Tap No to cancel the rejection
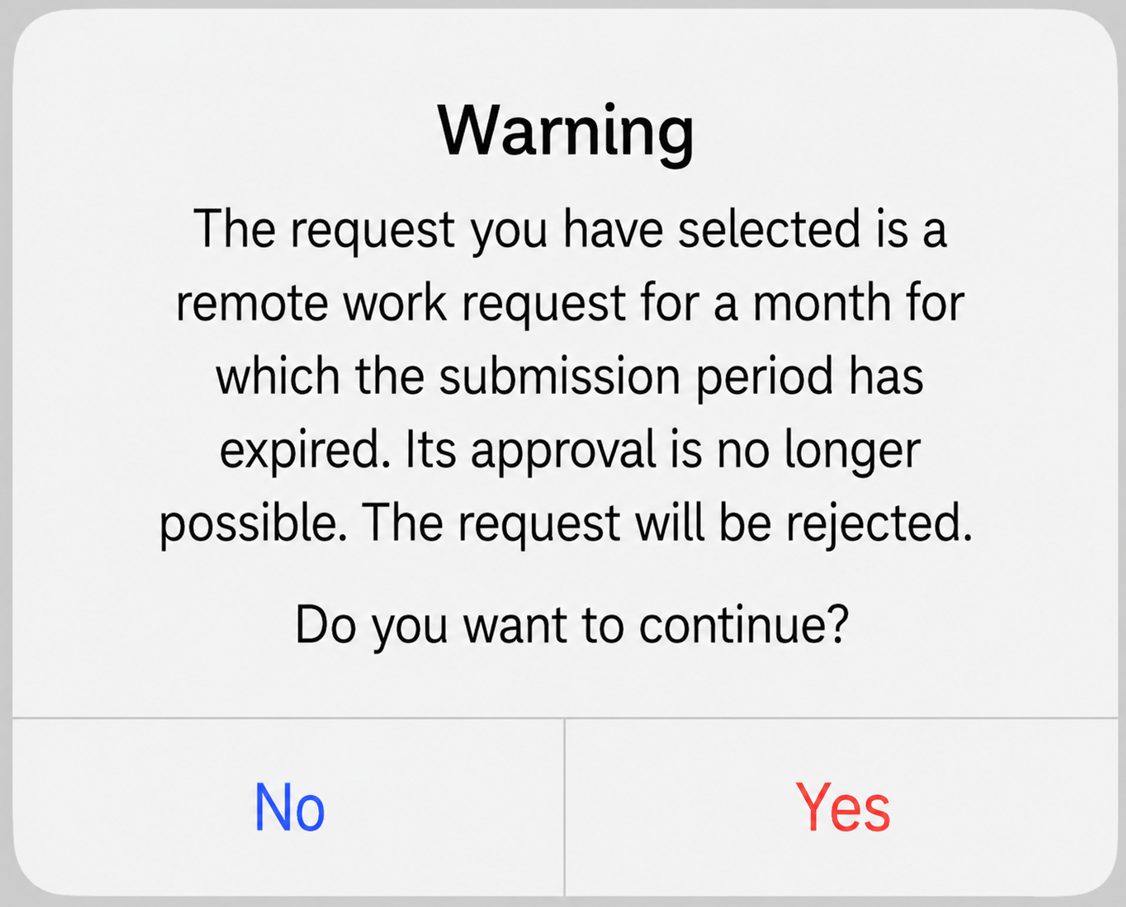This screenshot has width=1126, height=907. 289,807
